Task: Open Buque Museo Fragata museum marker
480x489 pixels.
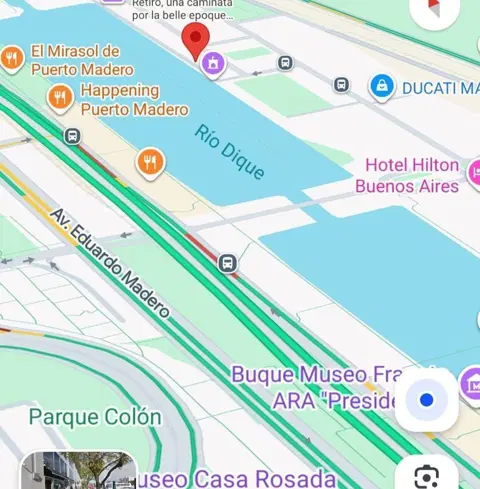Action: click(471, 385)
